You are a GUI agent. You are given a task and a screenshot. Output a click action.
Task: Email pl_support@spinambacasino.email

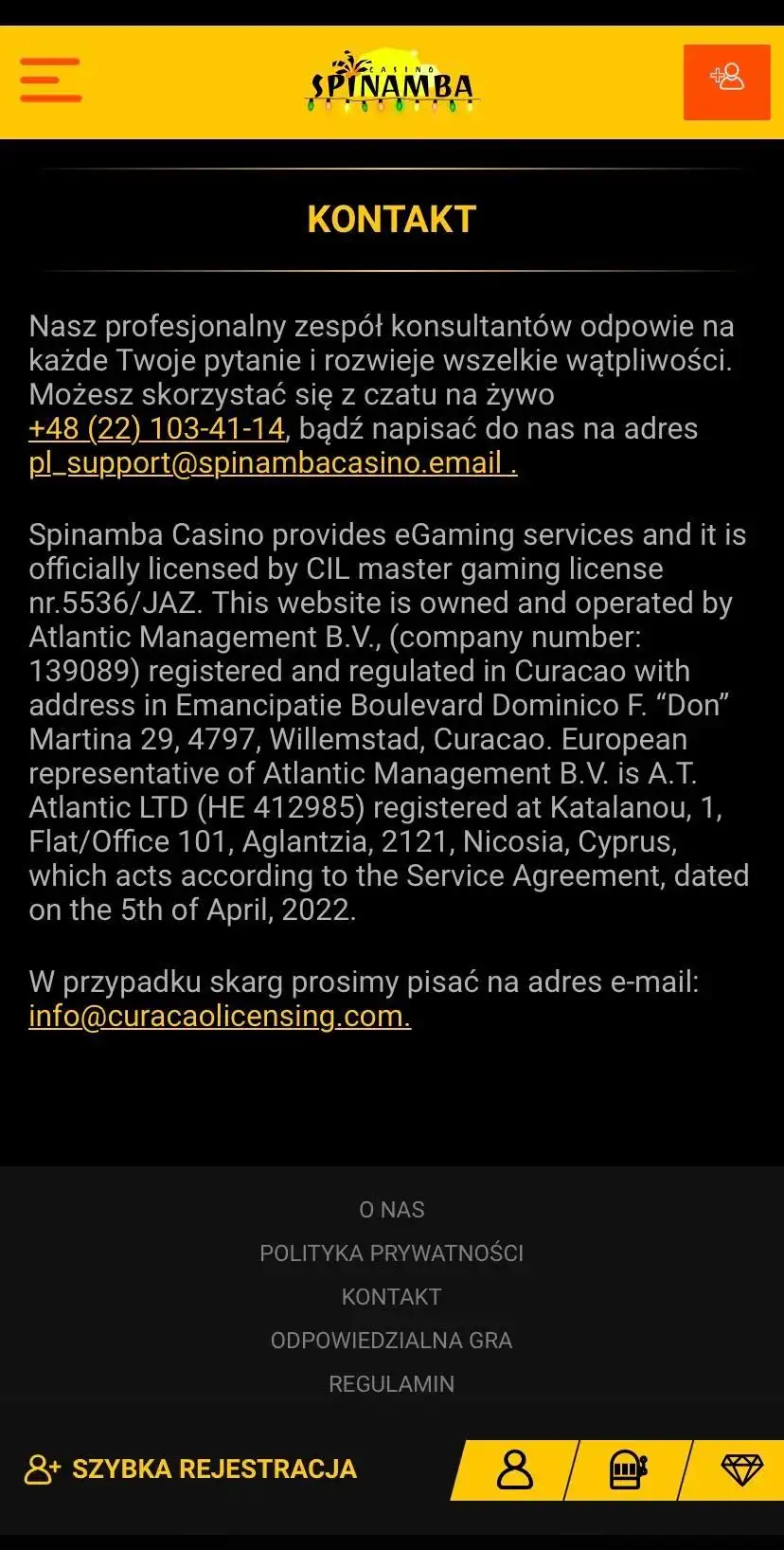tap(273, 462)
